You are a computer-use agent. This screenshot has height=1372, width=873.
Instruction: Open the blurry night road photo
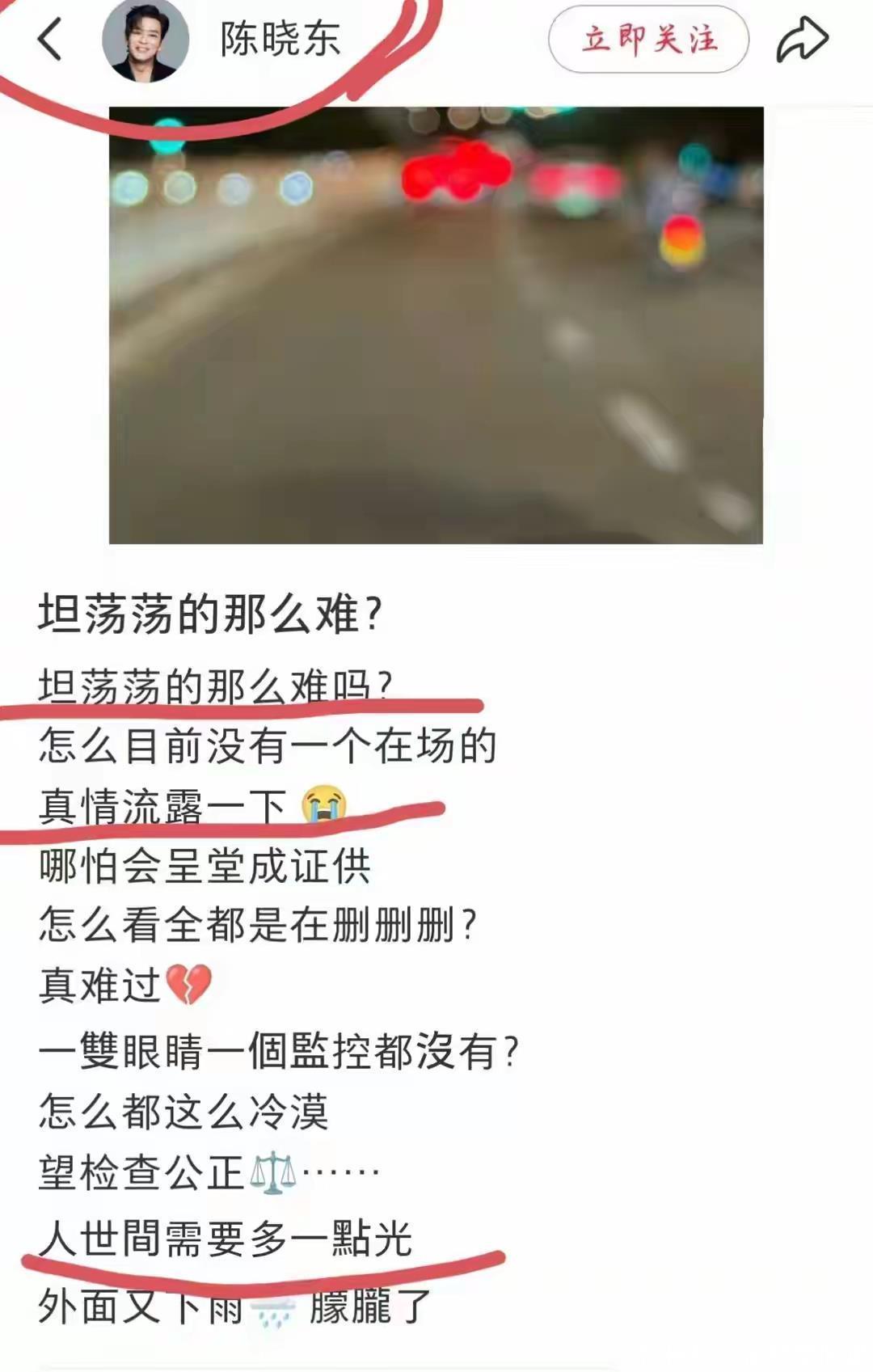[x=436, y=325]
